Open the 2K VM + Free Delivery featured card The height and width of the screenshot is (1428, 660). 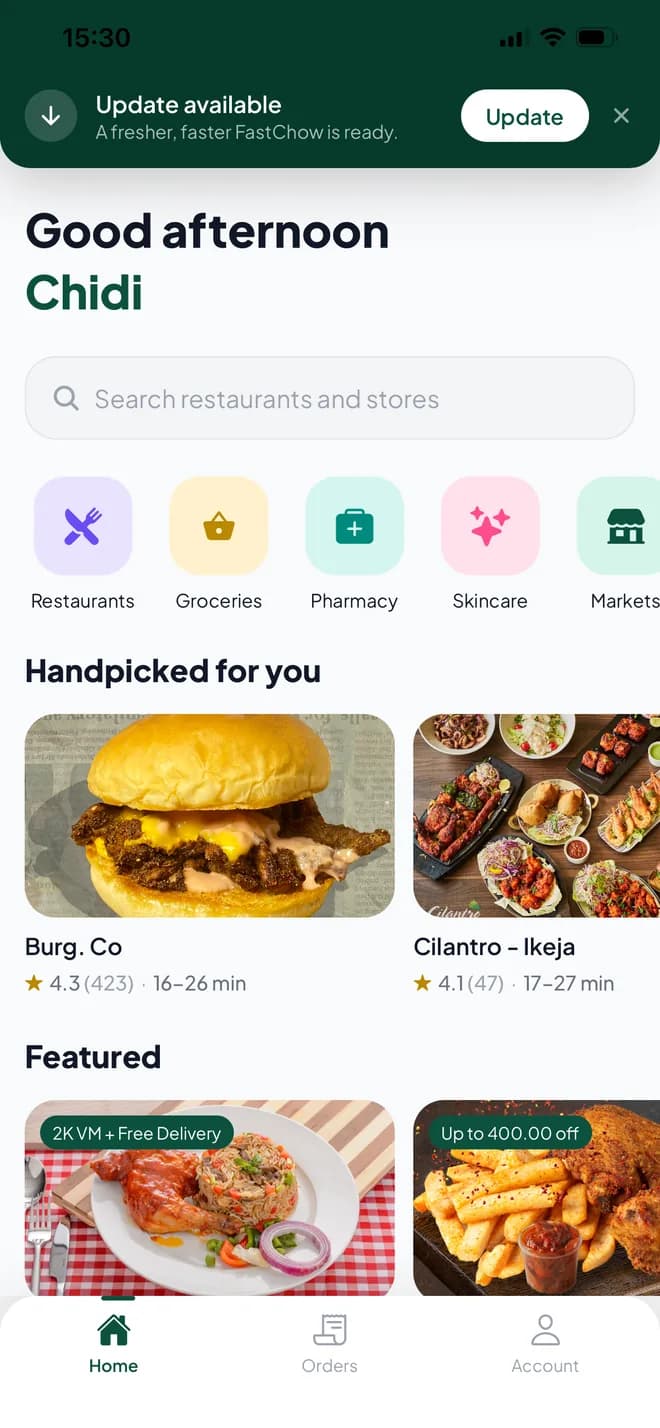pos(210,1198)
